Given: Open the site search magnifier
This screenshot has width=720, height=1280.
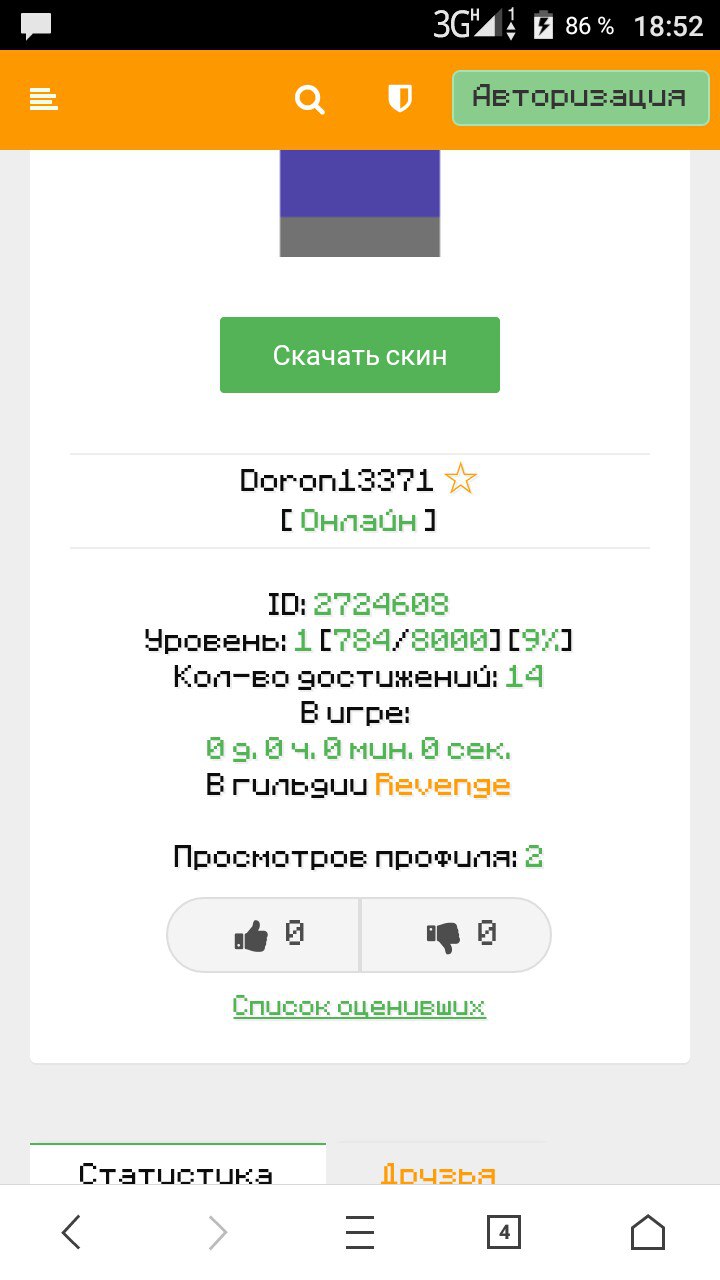Looking at the screenshot, I should 310,99.
